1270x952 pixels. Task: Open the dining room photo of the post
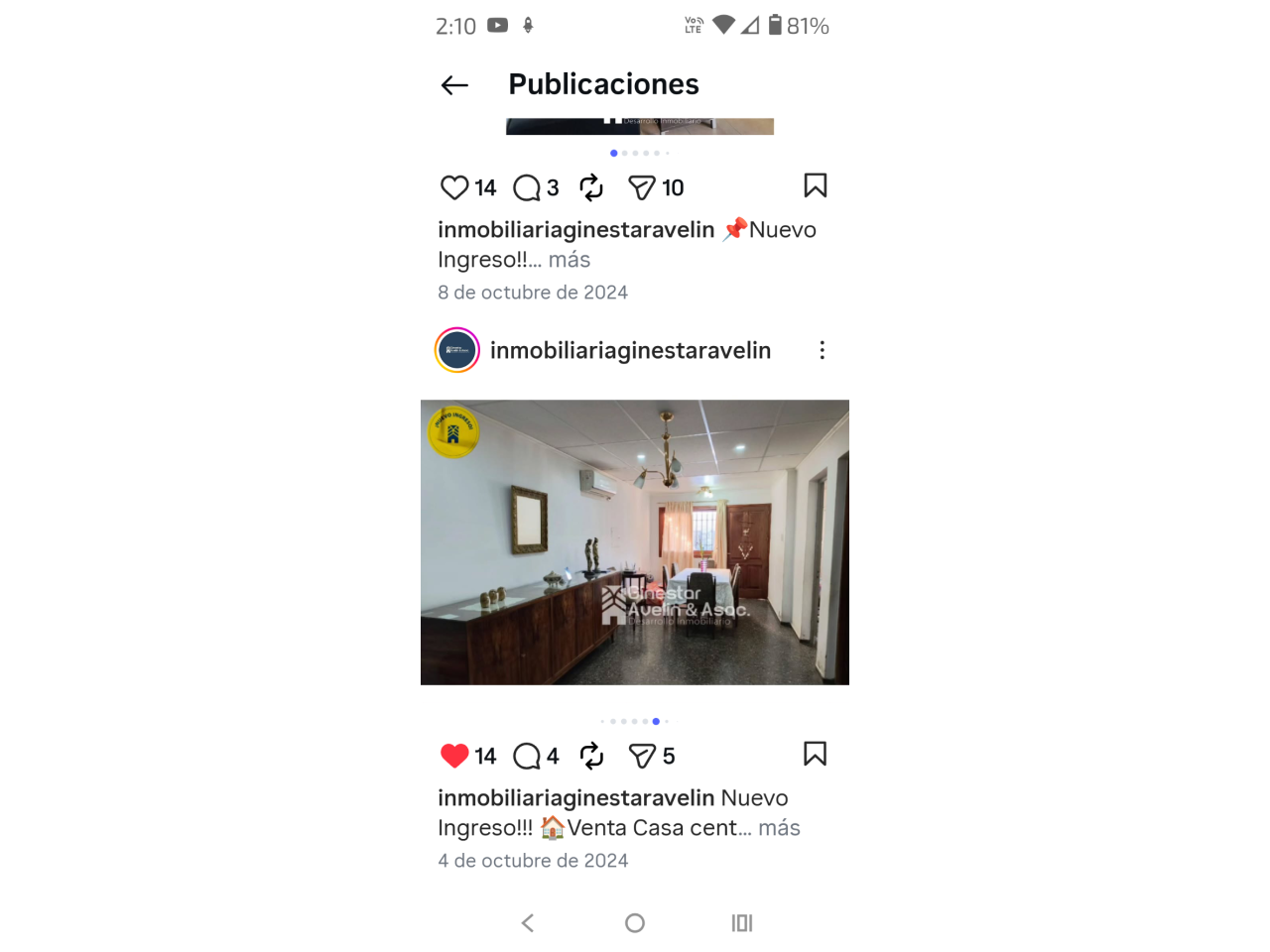pos(635,541)
